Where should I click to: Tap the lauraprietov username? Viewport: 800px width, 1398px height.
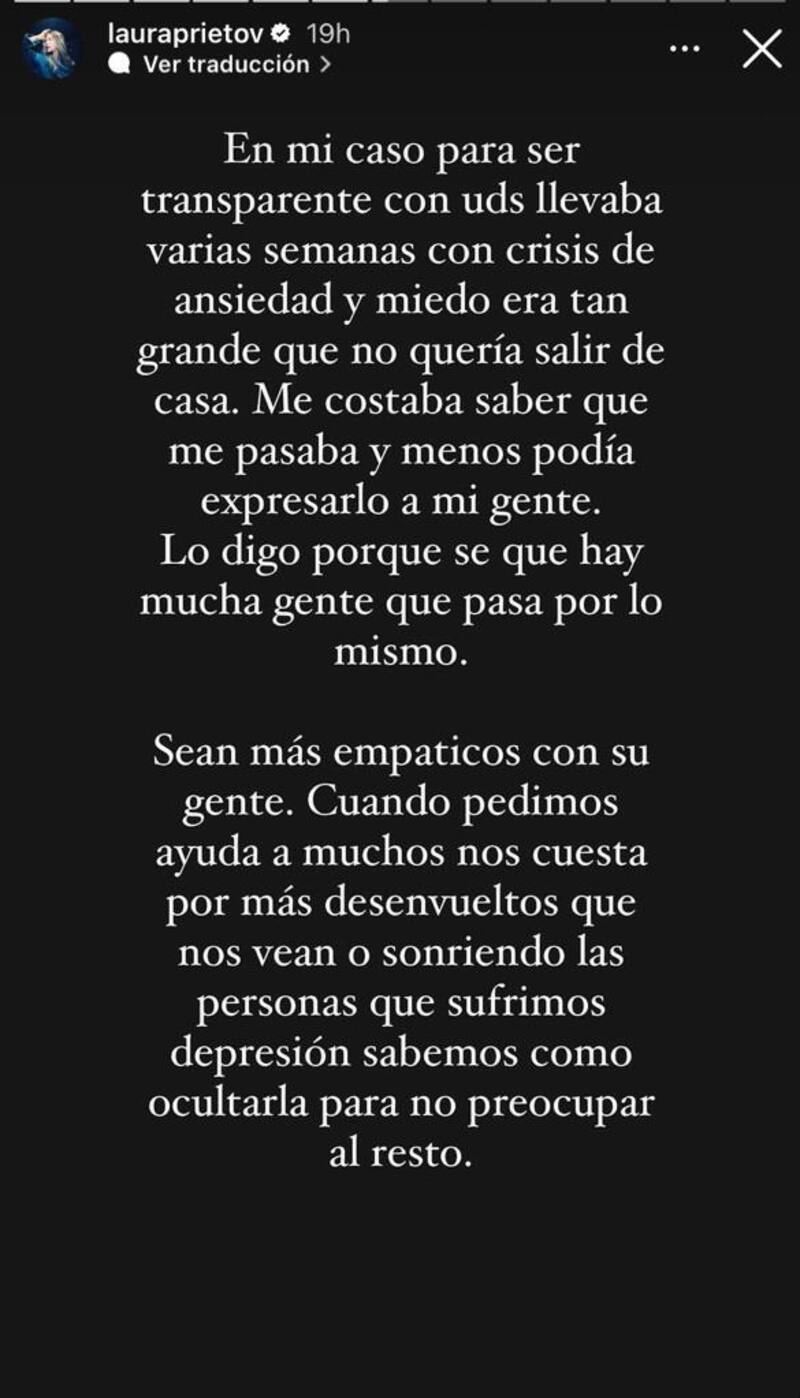[185, 33]
